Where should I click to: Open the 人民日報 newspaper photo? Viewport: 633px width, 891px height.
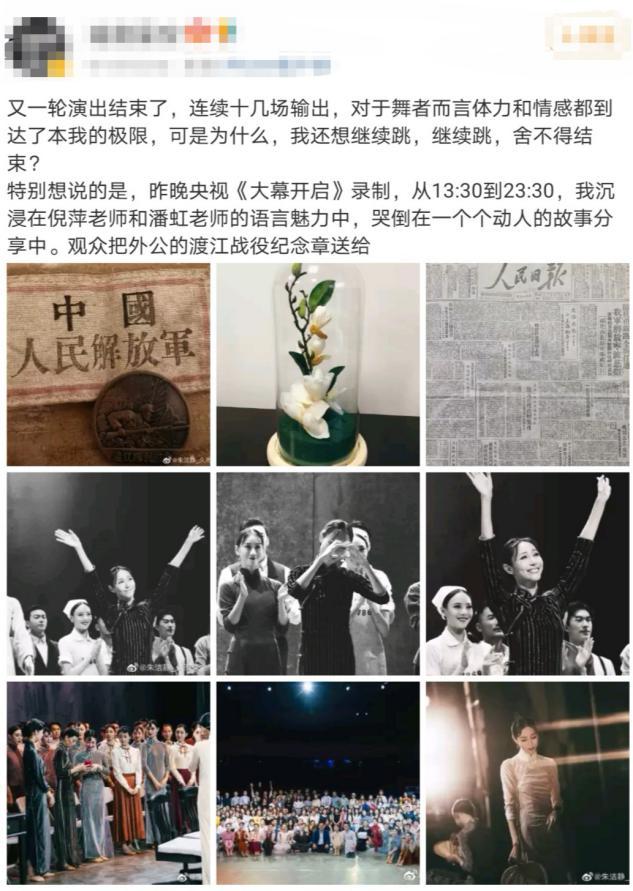[x=527, y=364]
